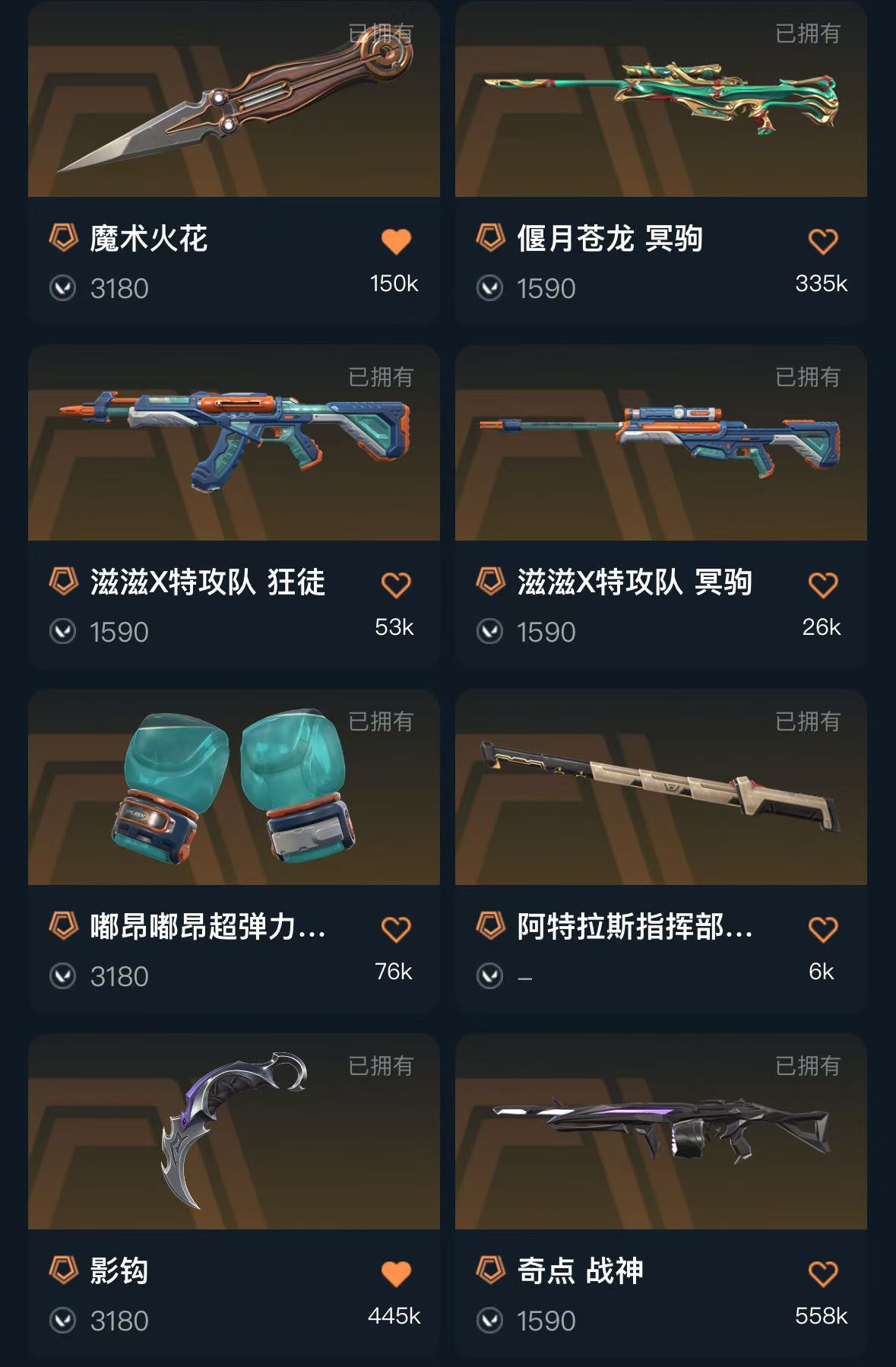Unfavorite 魔术火花 with its heart icon
The height and width of the screenshot is (1367, 896).
(x=396, y=242)
